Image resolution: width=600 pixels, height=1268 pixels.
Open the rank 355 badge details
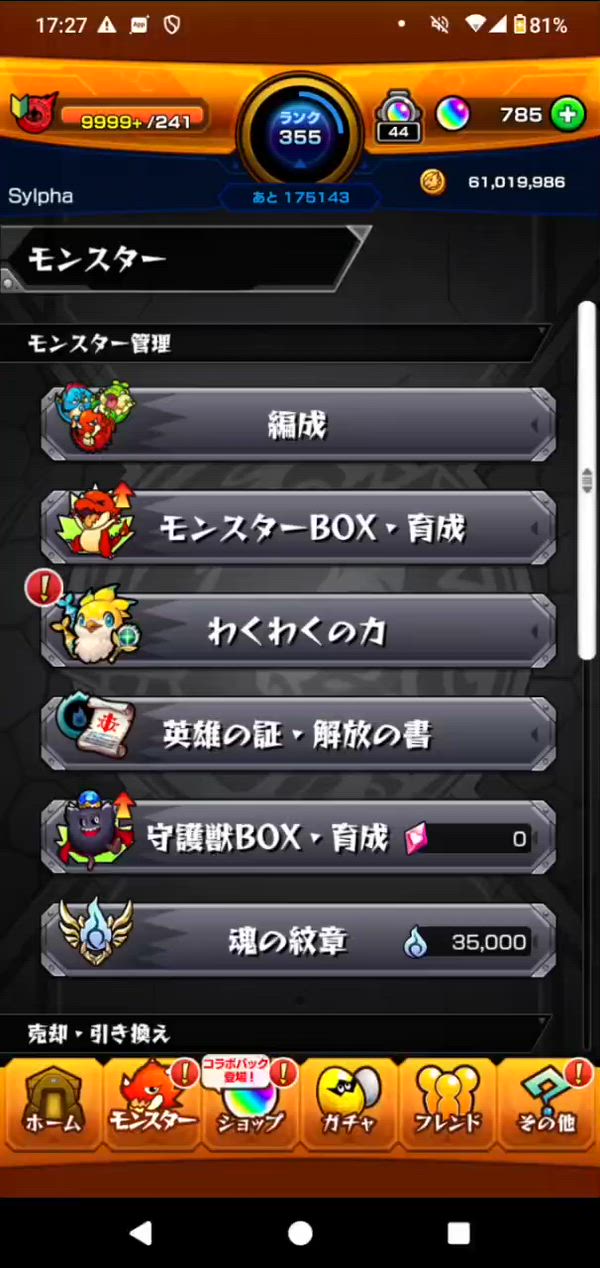click(300, 130)
